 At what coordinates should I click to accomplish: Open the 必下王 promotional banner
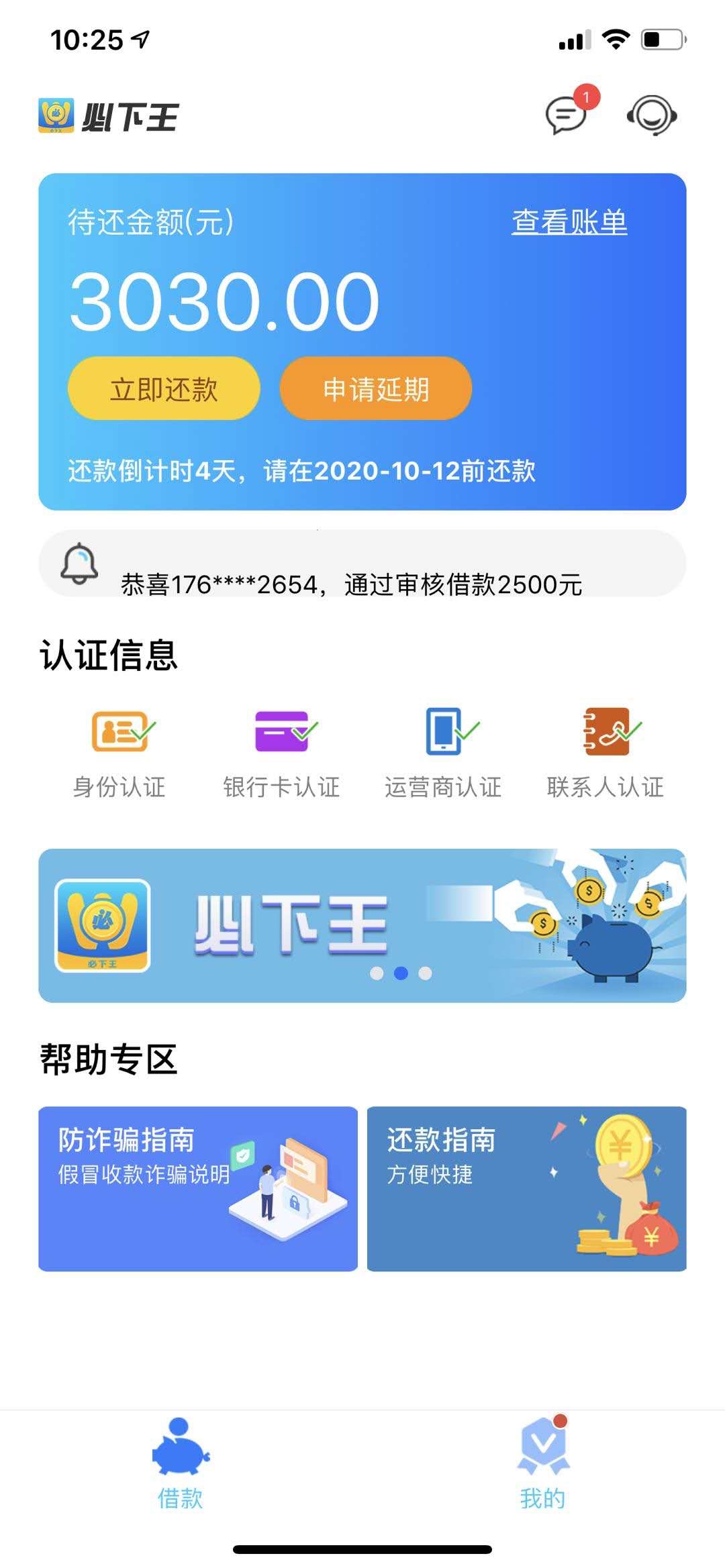click(x=362, y=925)
